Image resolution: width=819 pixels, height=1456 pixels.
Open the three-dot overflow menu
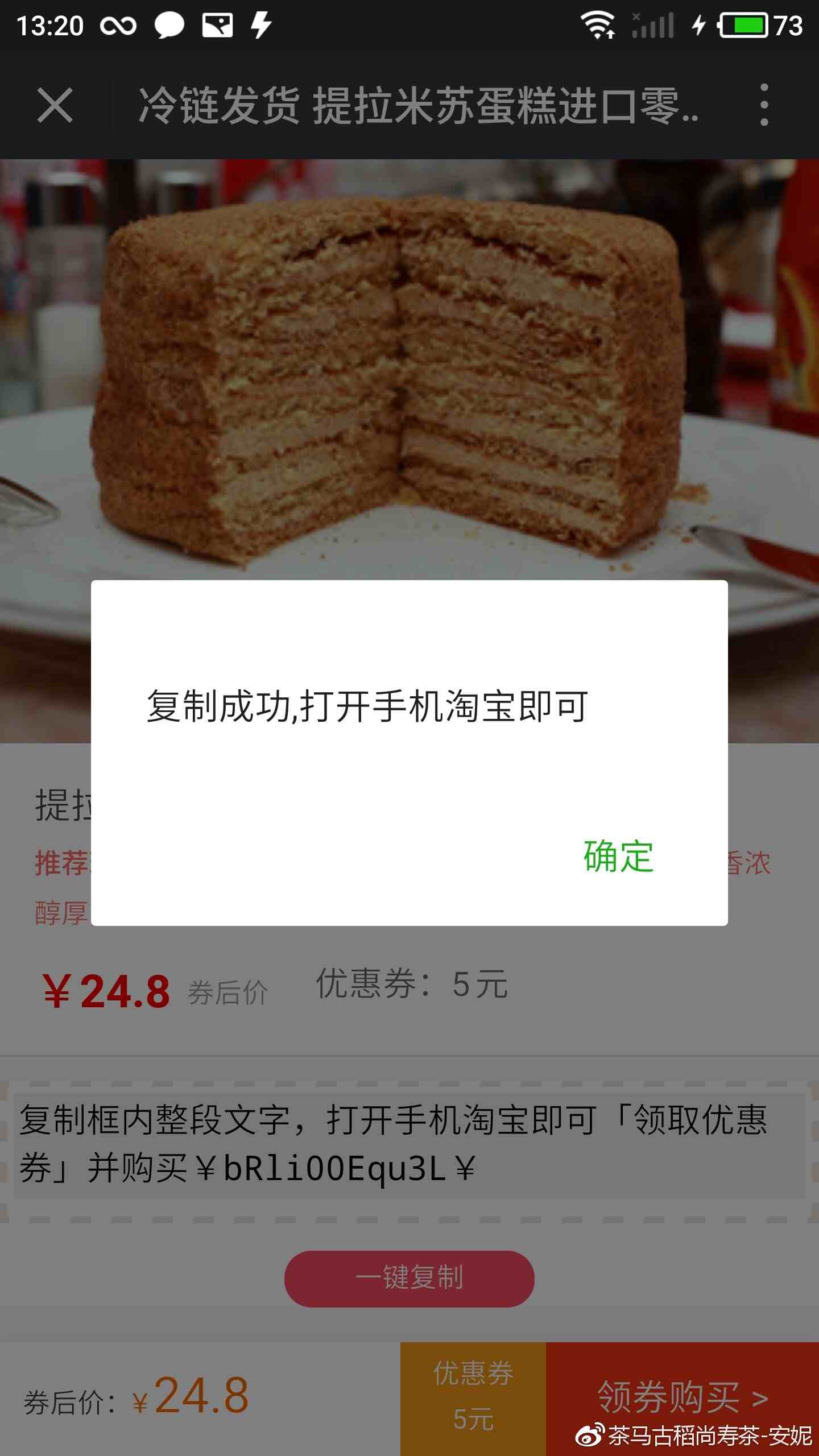pos(764,105)
